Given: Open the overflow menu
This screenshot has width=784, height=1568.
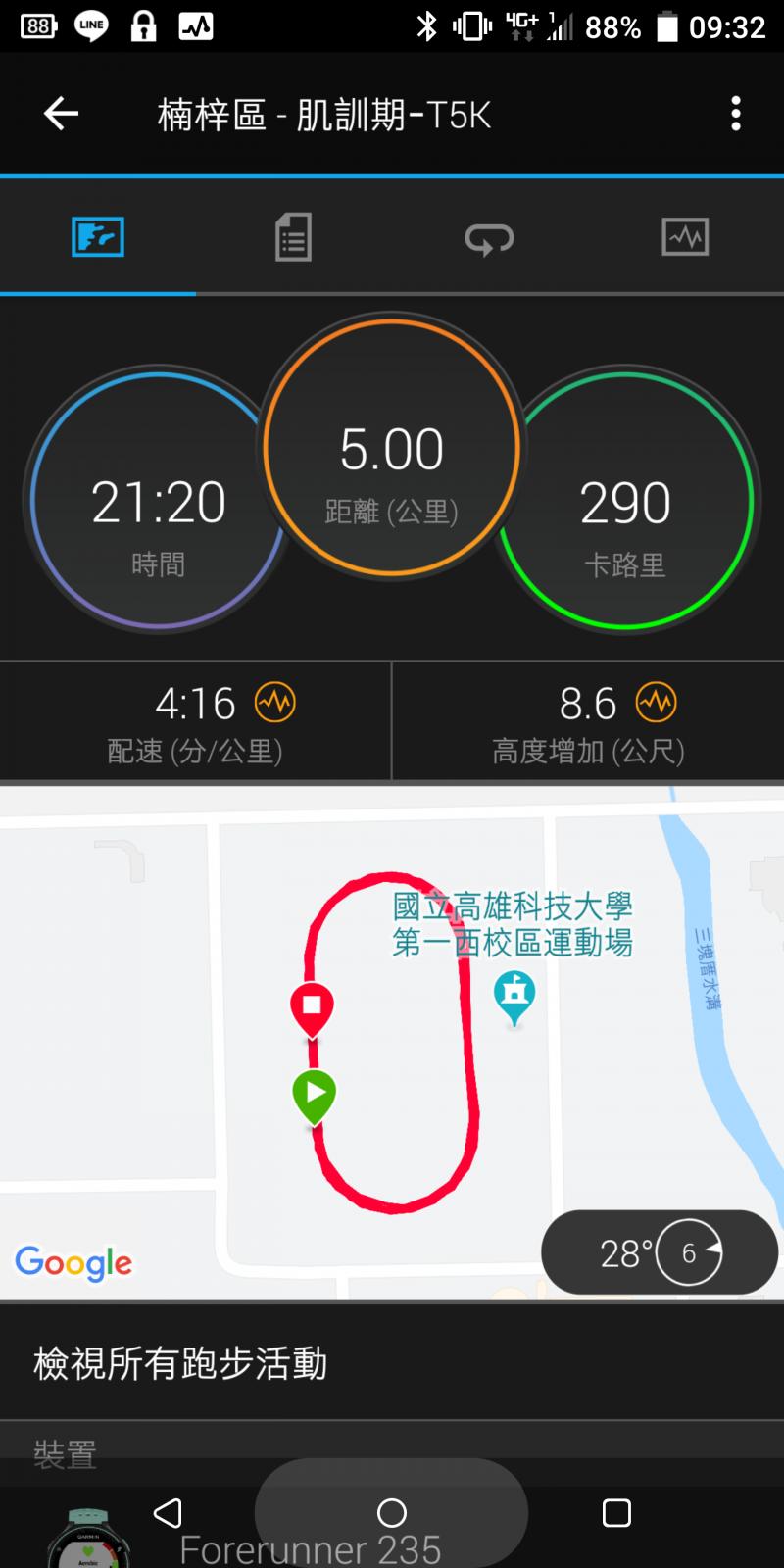Looking at the screenshot, I should coord(735,114).
